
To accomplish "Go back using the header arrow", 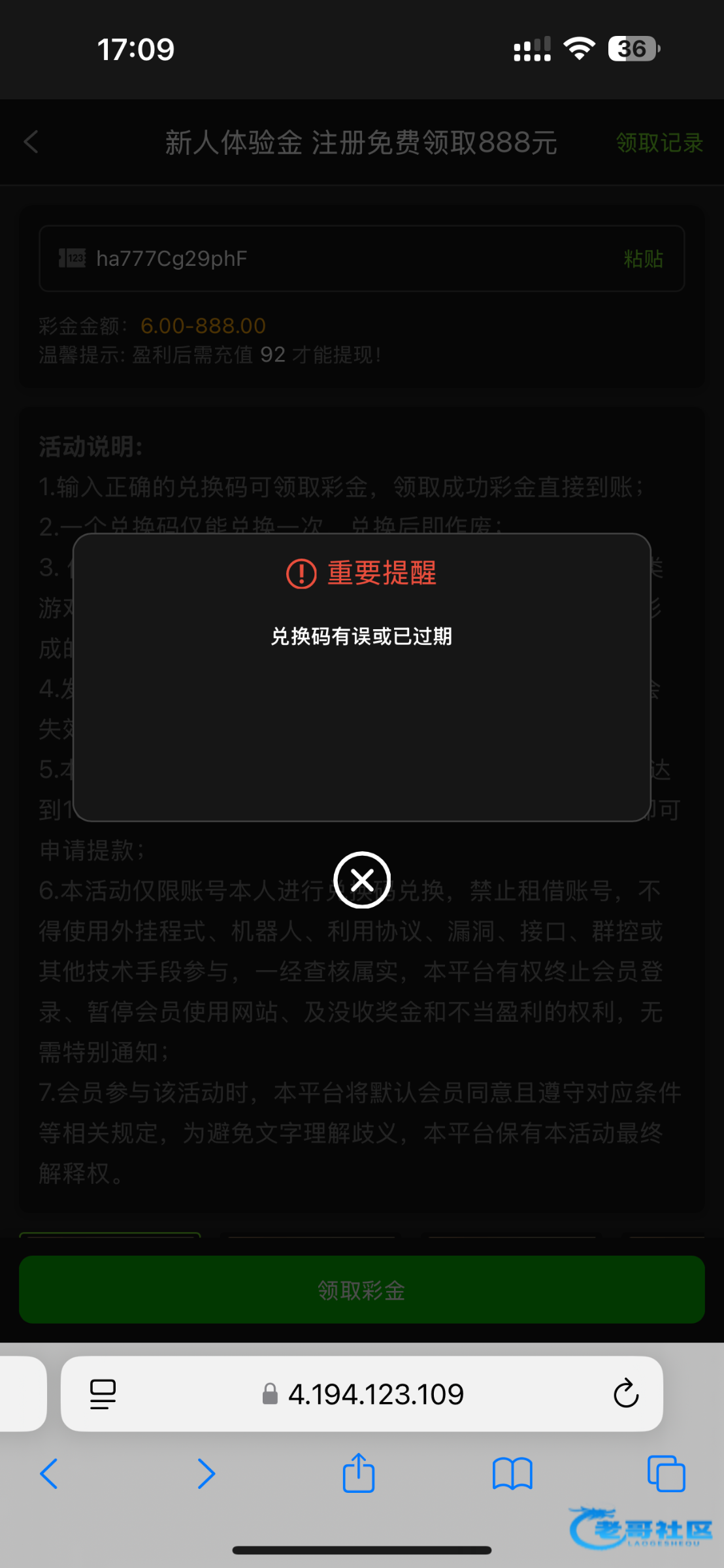I will tap(31, 142).
